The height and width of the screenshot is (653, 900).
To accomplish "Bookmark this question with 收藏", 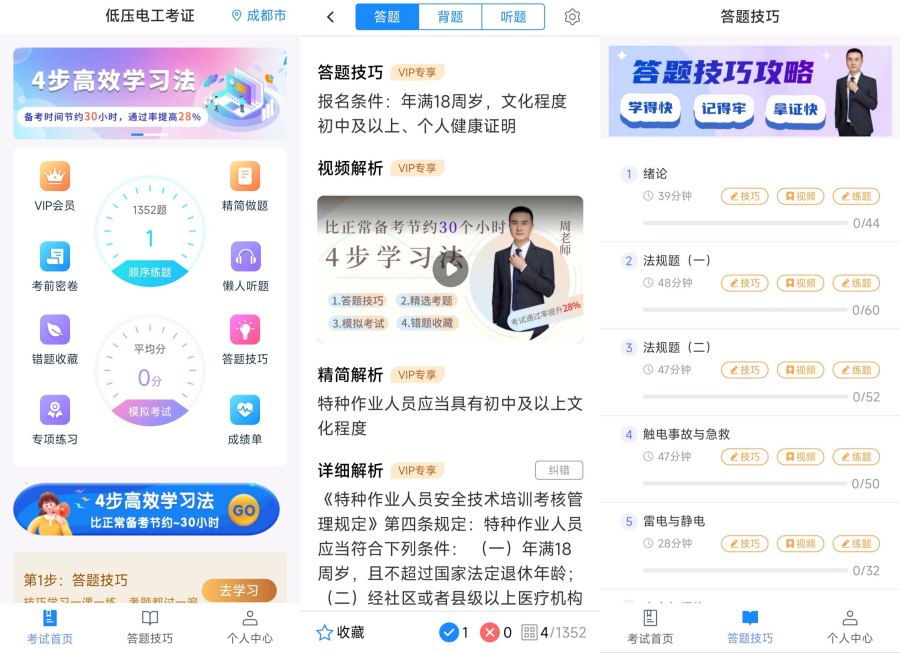I will click(340, 632).
